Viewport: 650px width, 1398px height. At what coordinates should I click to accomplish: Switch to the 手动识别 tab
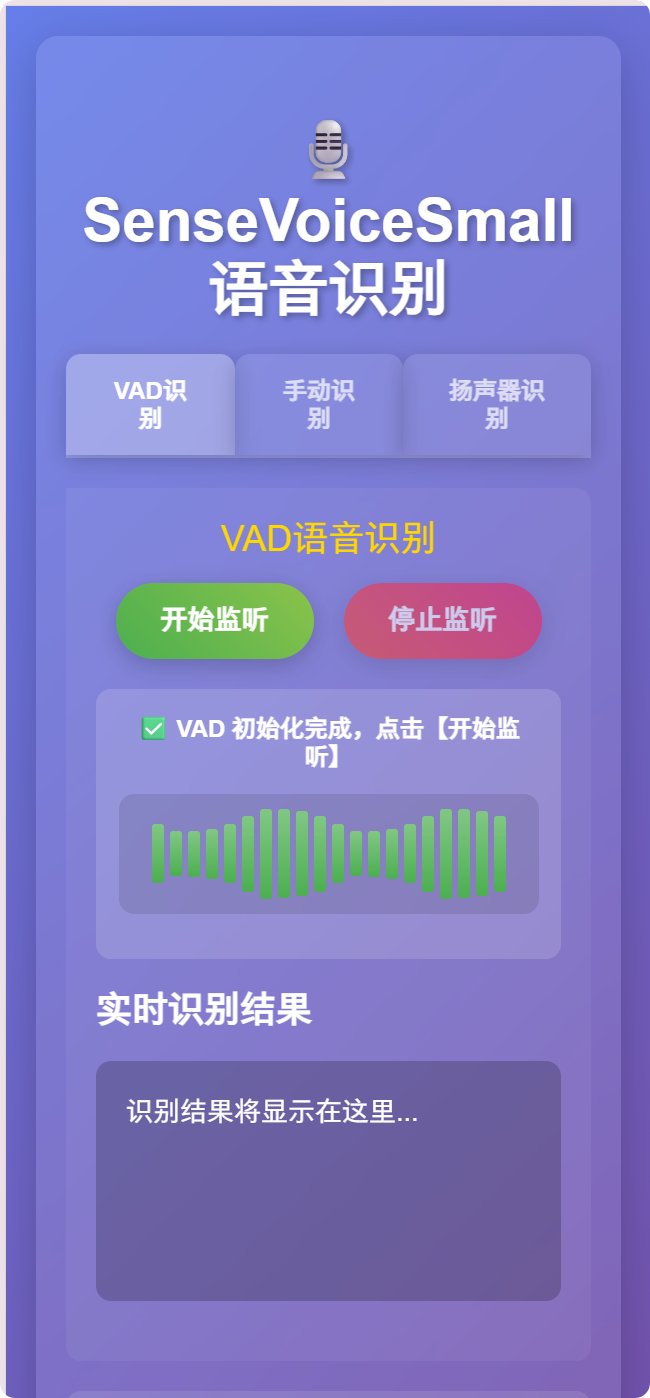click(318, 404)
